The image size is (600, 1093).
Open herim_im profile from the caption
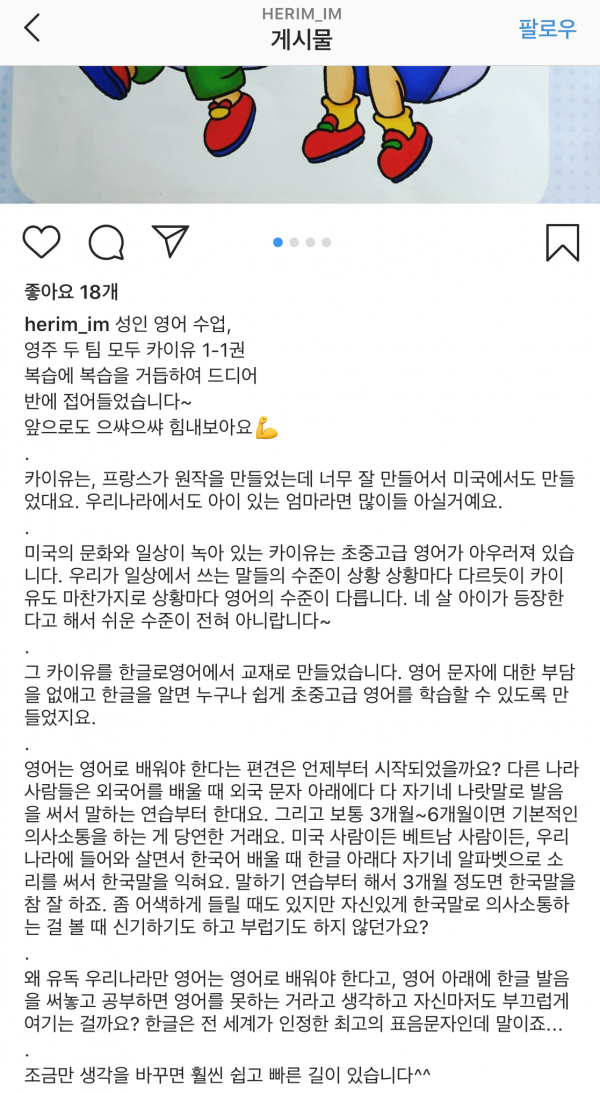(67, 326)
